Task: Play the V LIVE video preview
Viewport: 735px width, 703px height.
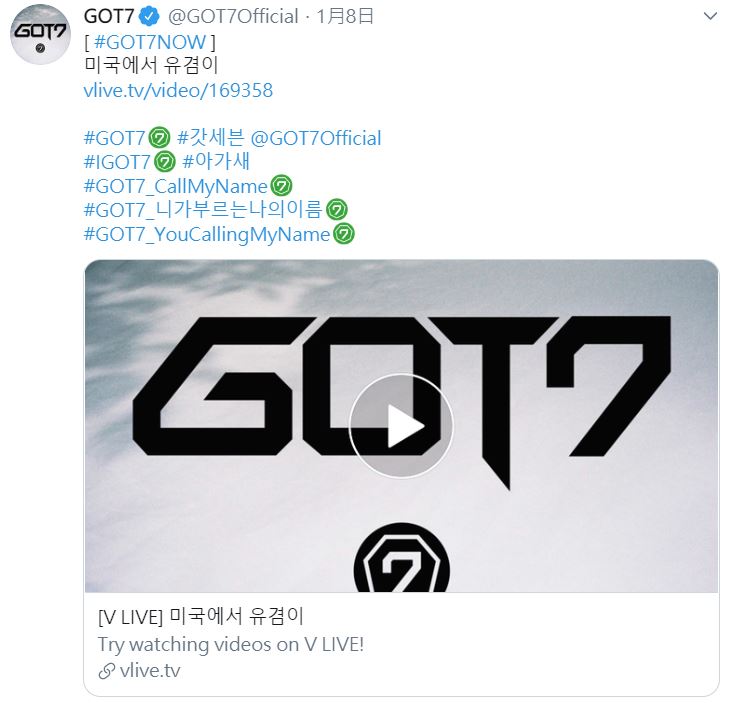Action: coord(401,427)
